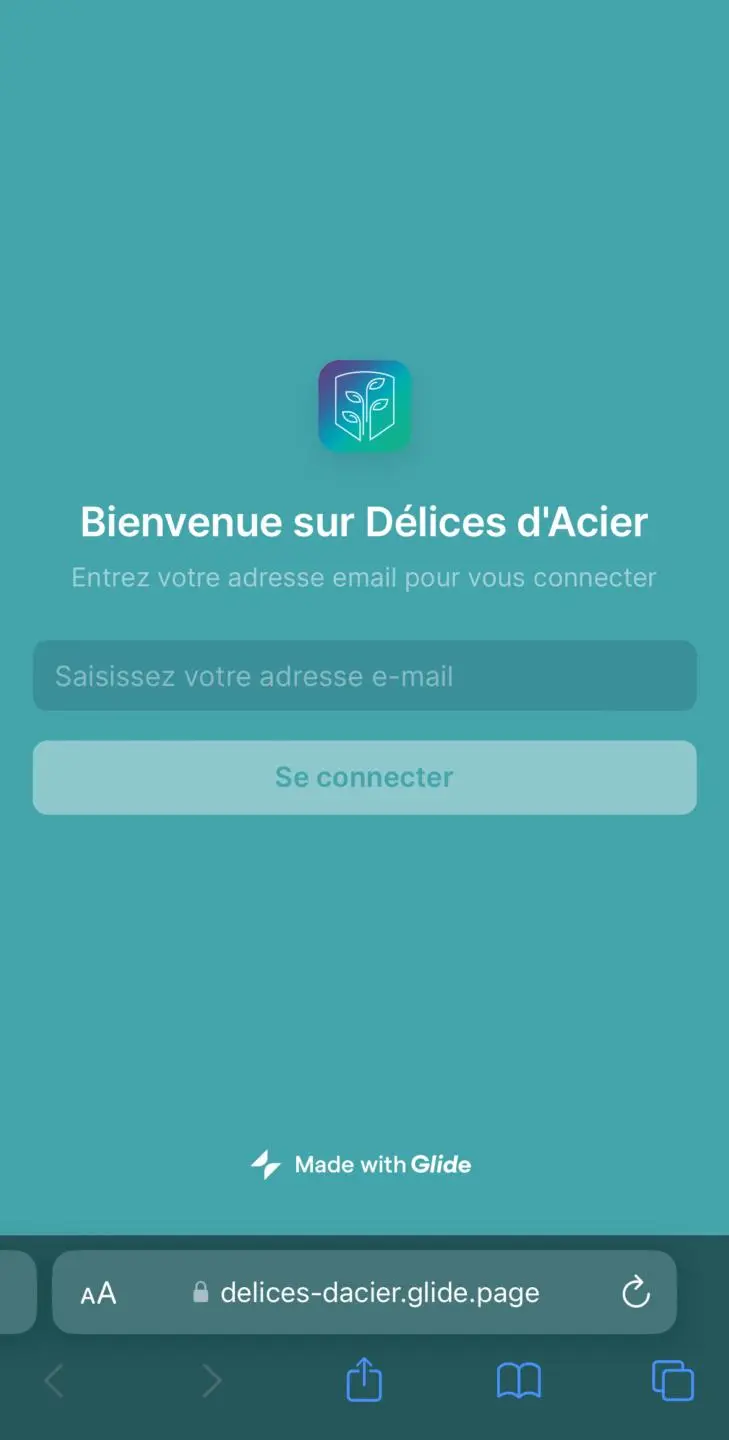This screenshot has height=1440, width=729.
Task: Reload the page with the refresh icon
Action: point(636,1293)
